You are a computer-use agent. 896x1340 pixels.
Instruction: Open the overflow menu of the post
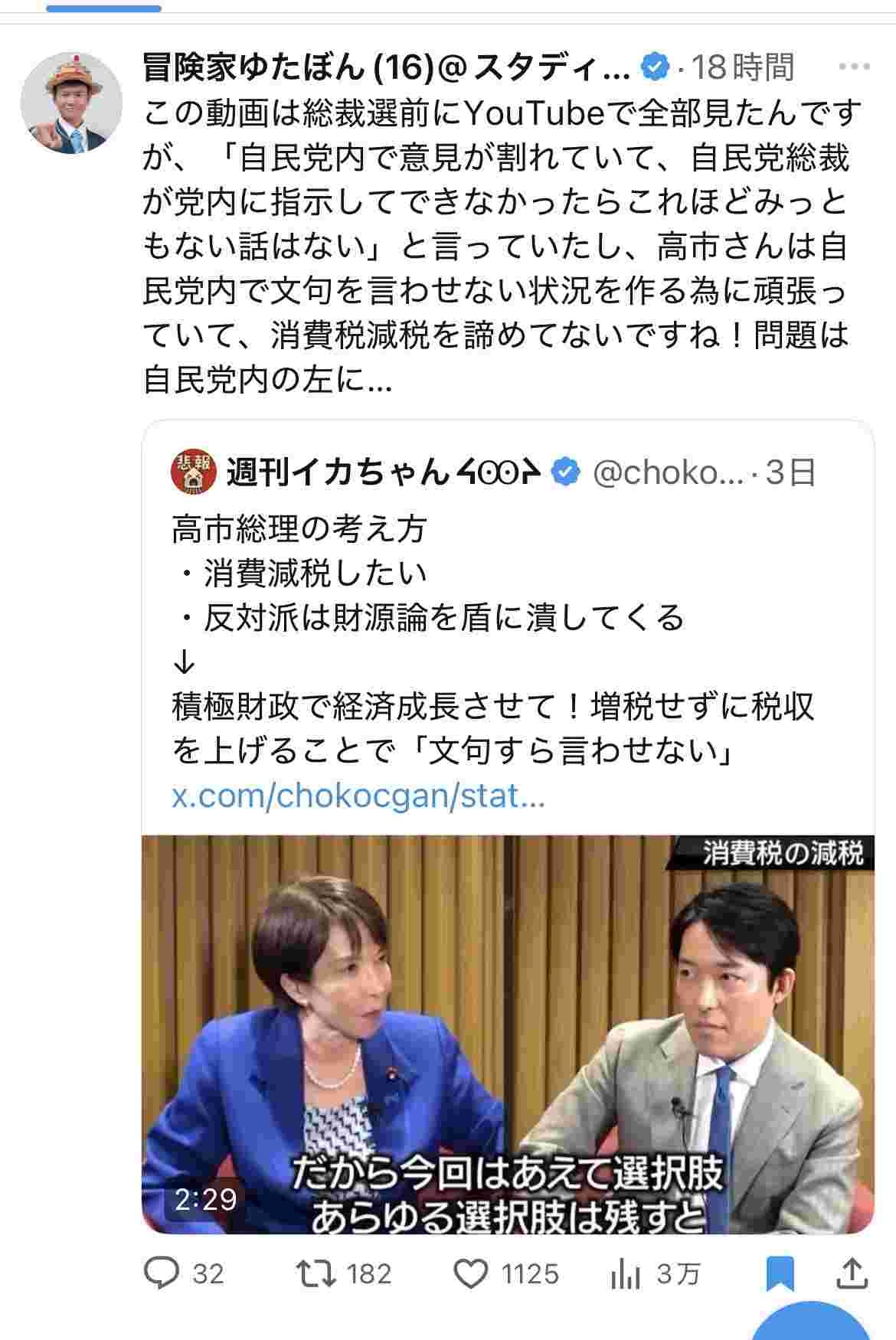coord(854,67)
